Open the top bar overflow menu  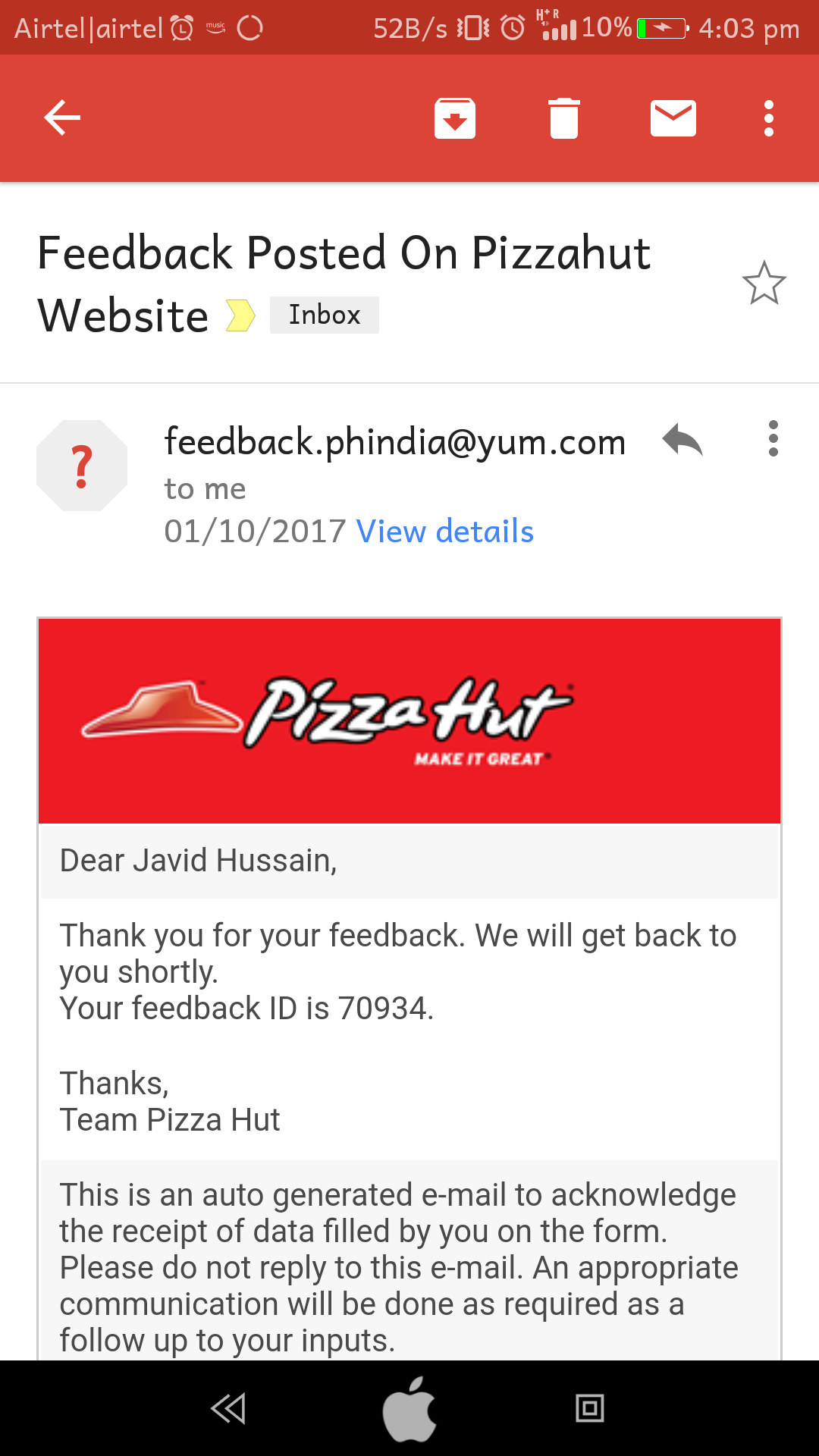(x=769, y=118)
